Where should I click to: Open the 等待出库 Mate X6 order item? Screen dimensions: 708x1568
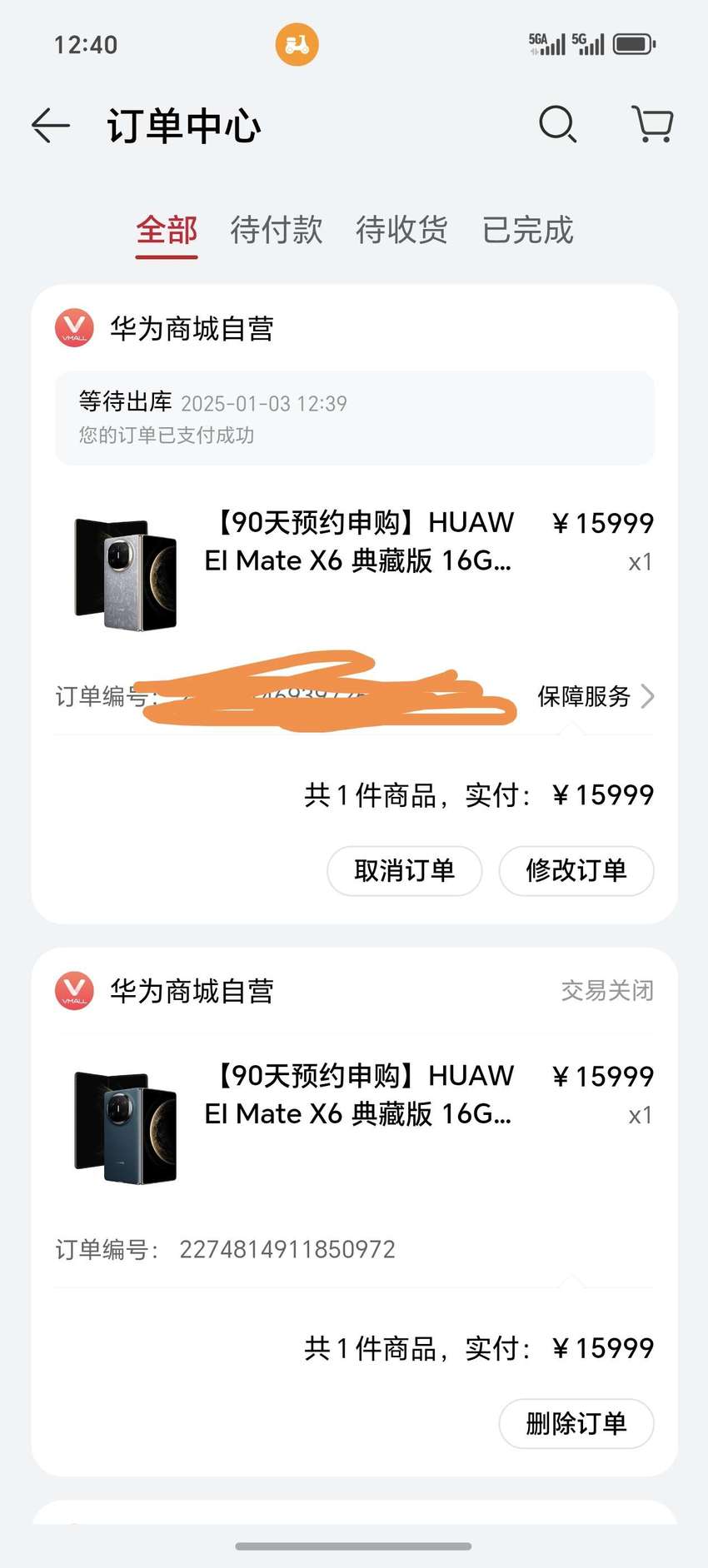[x=354, y=572]
